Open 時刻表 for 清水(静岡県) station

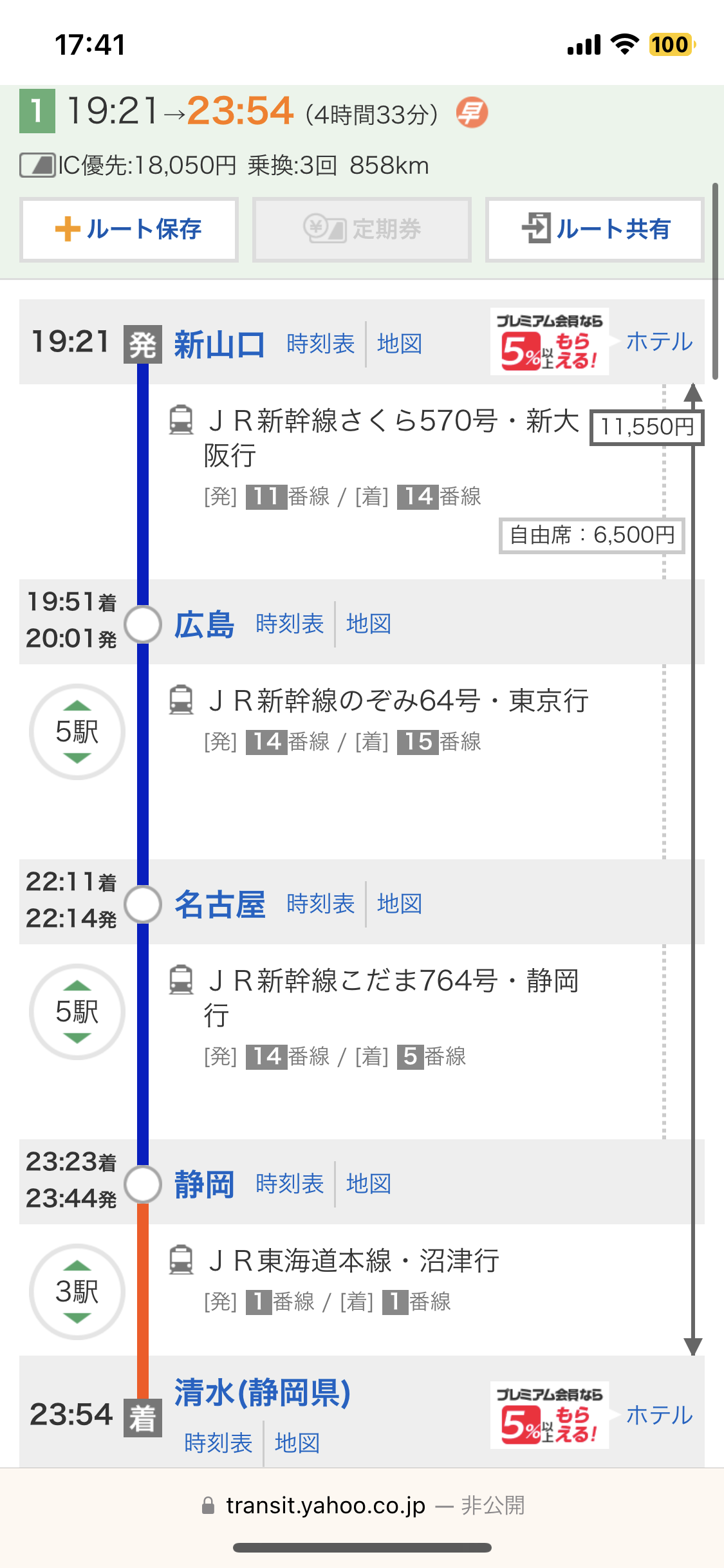(218, 1443)
